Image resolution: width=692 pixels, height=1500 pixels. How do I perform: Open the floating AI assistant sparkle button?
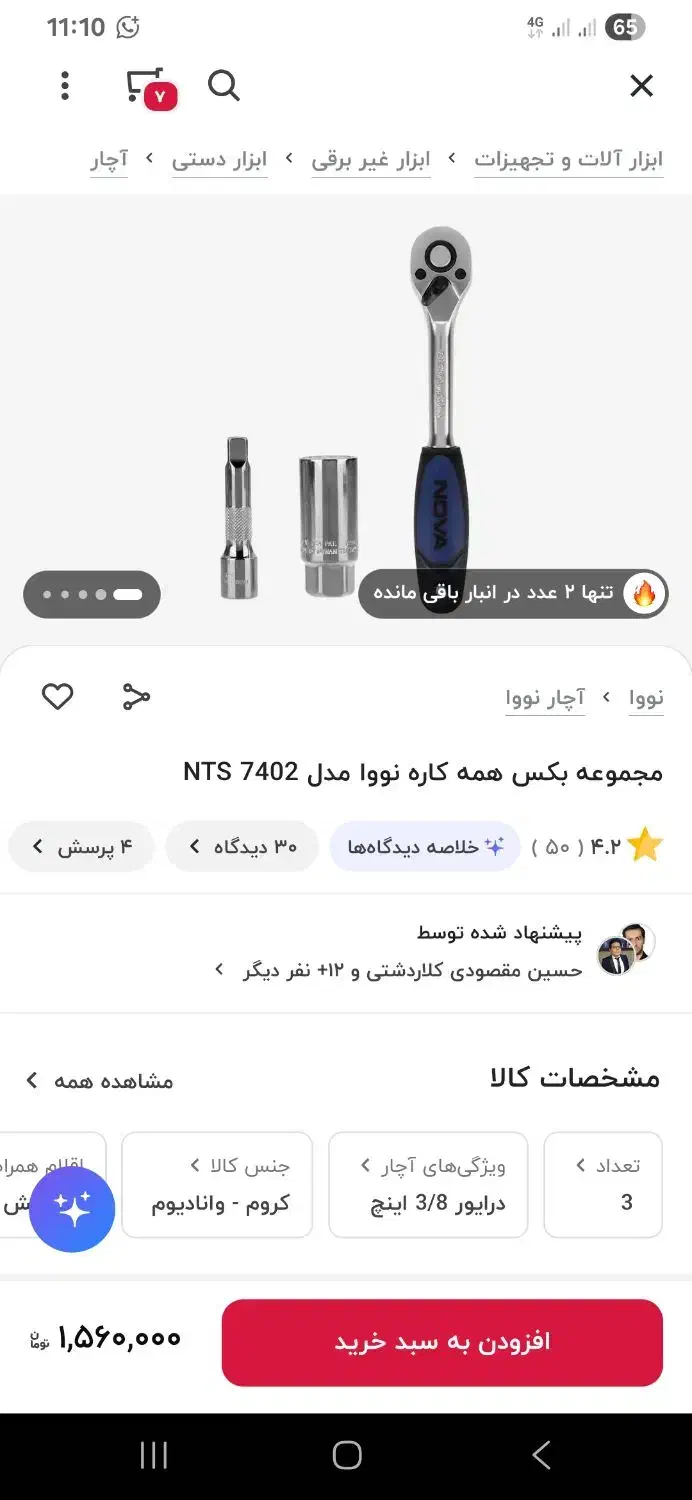click(72, 1209)
